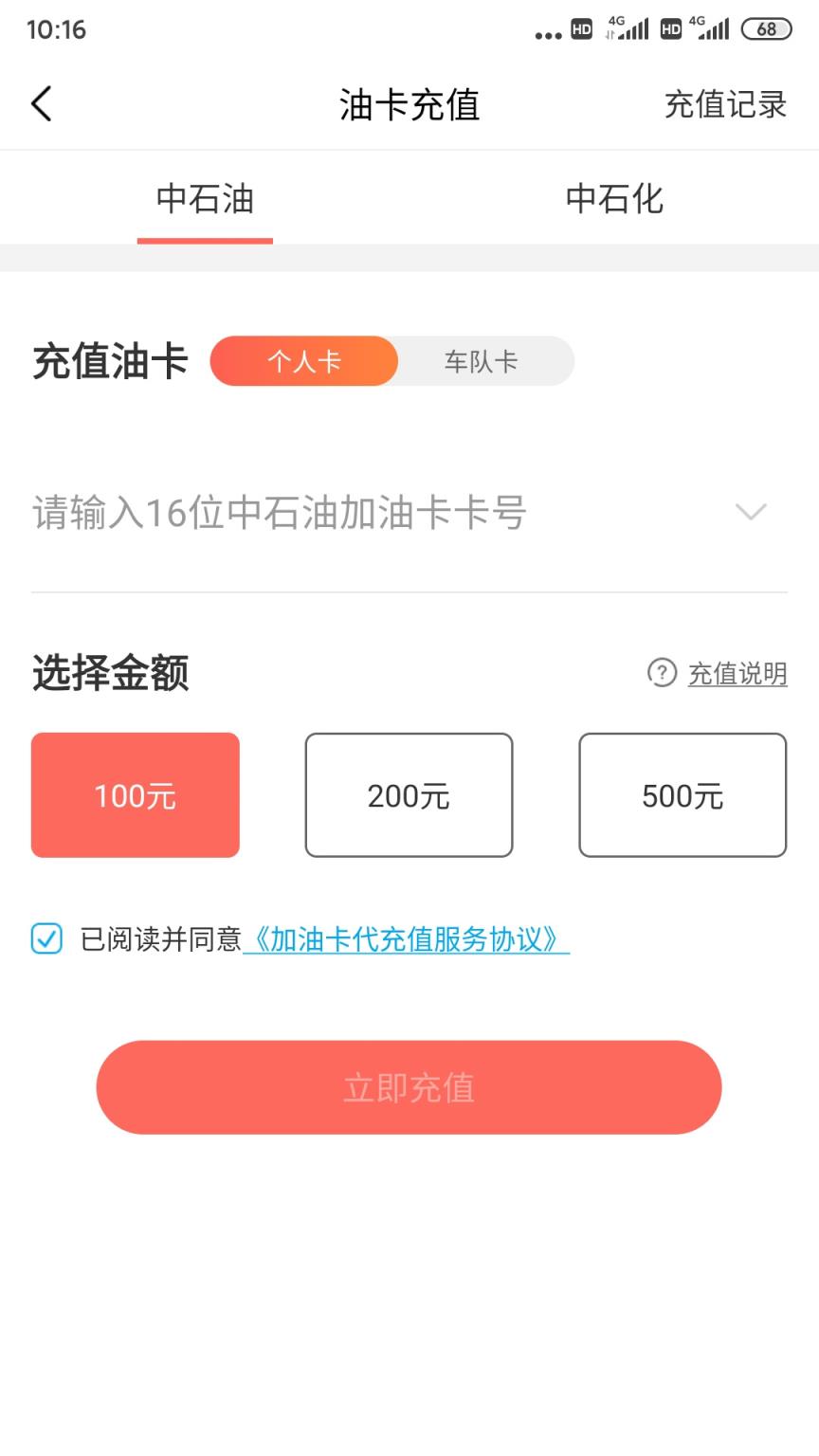Select the 200元 amount option
The width and height of the screenshot is (819, 1456).
[409, 794]
